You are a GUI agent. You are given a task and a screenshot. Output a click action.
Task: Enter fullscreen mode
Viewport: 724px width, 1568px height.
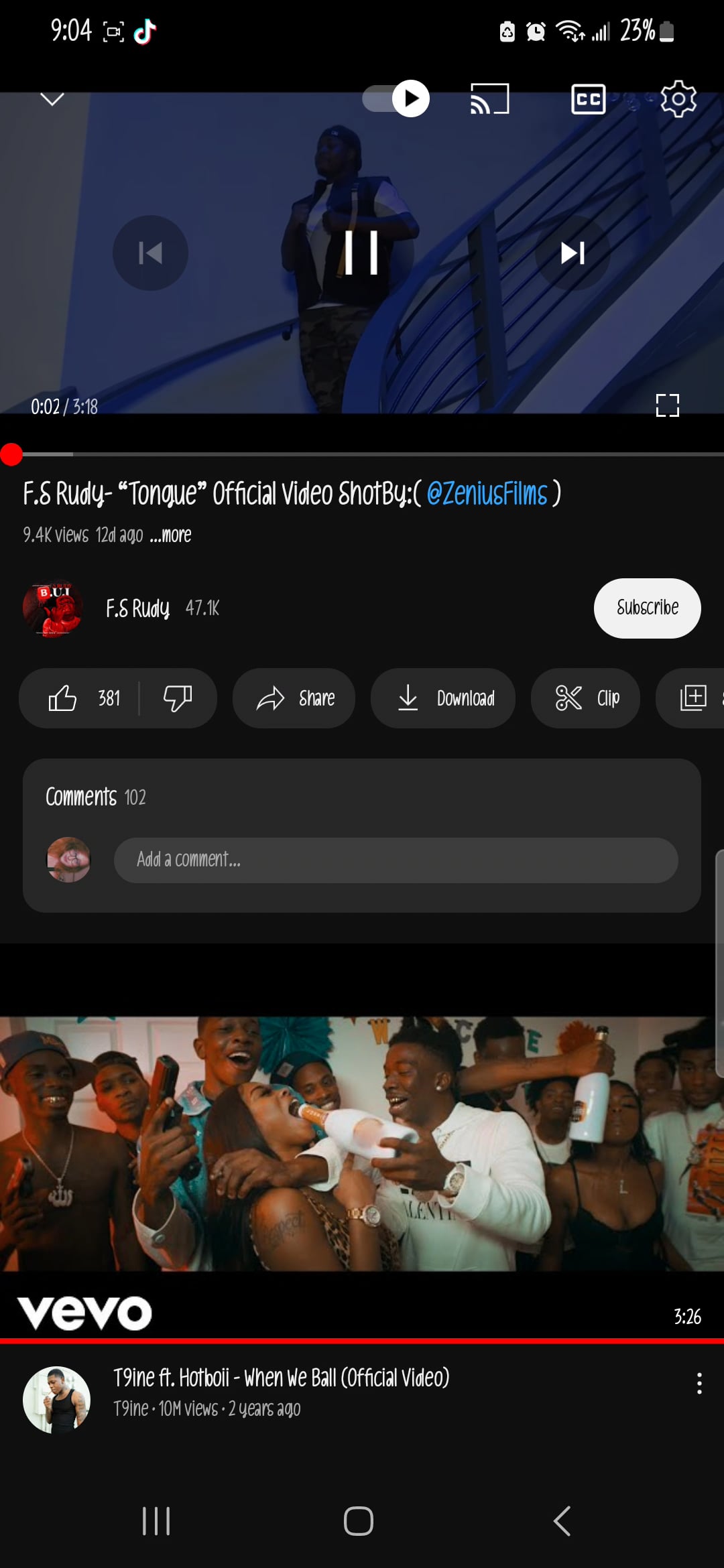click(x=667, y=405)
